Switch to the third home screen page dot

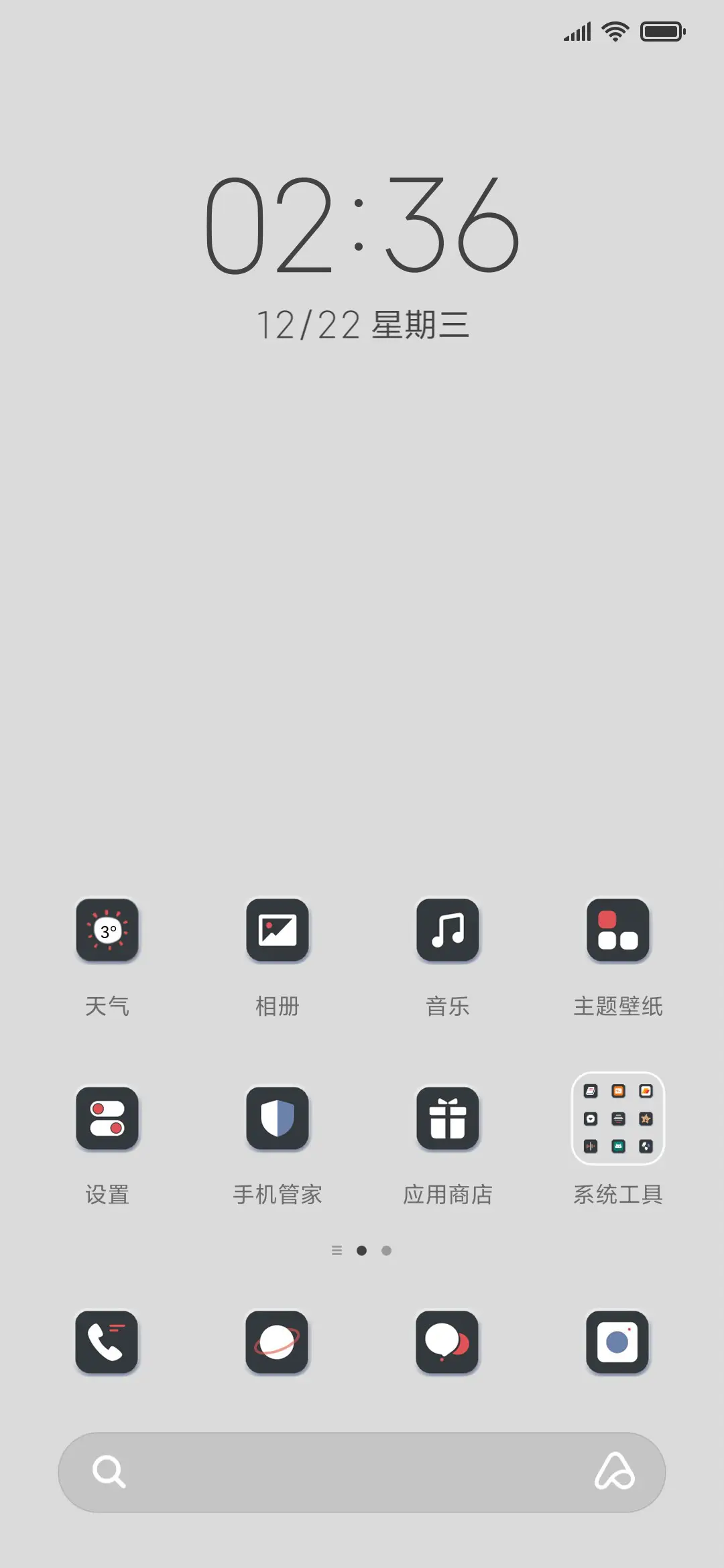tap(387, 1250)
